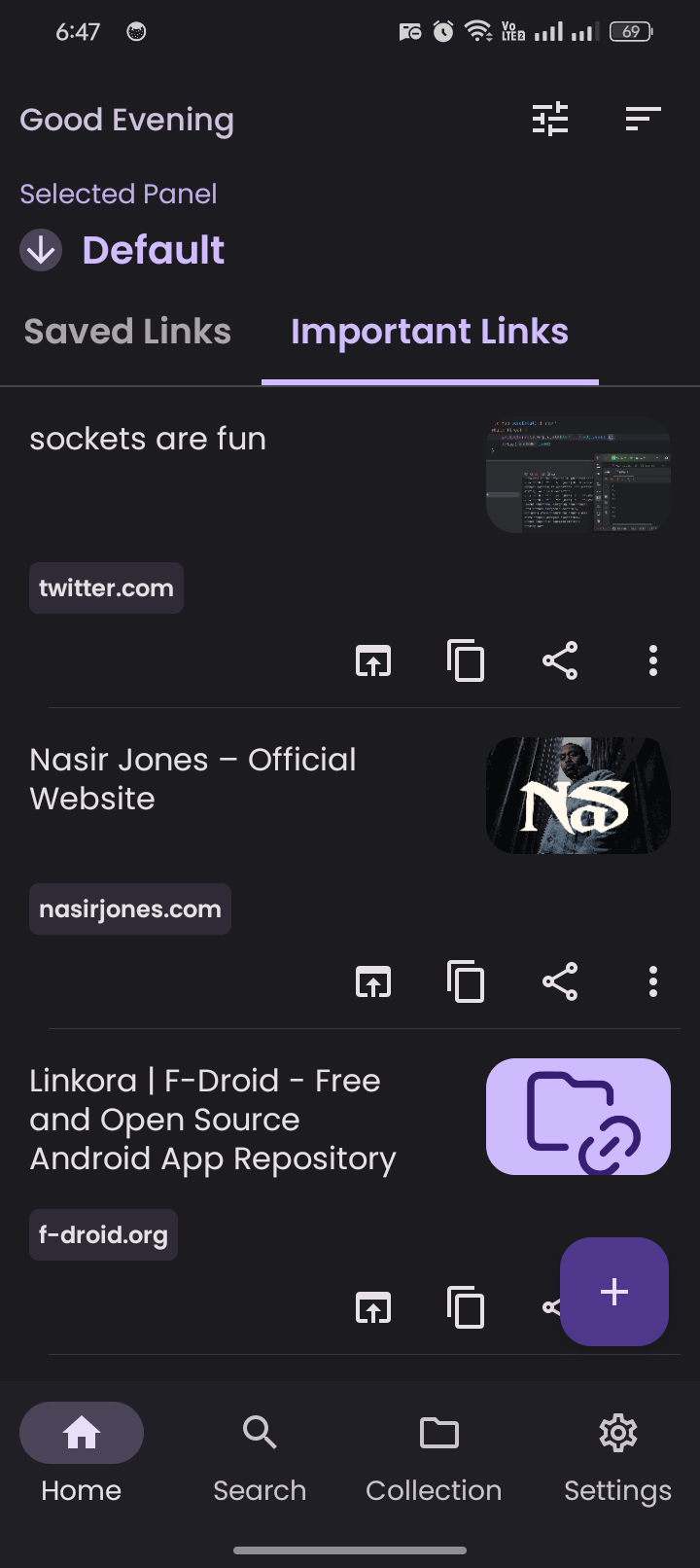Open the sort options icon
This screenshot has height=1568, width=700.
click(643, 120)
